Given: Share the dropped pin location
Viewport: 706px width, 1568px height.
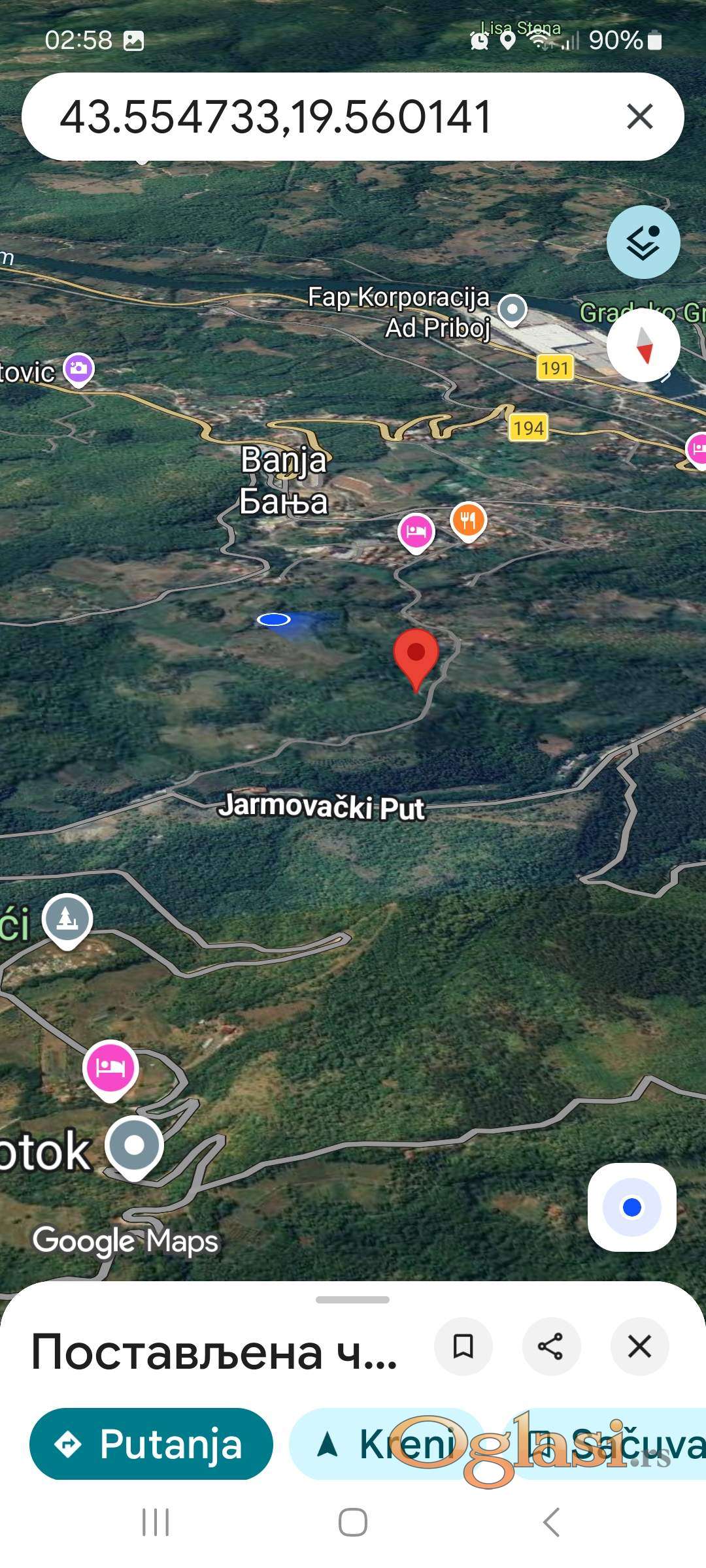Looking at the screenshot, I should pyautogui.click(x=551, y=1347).
